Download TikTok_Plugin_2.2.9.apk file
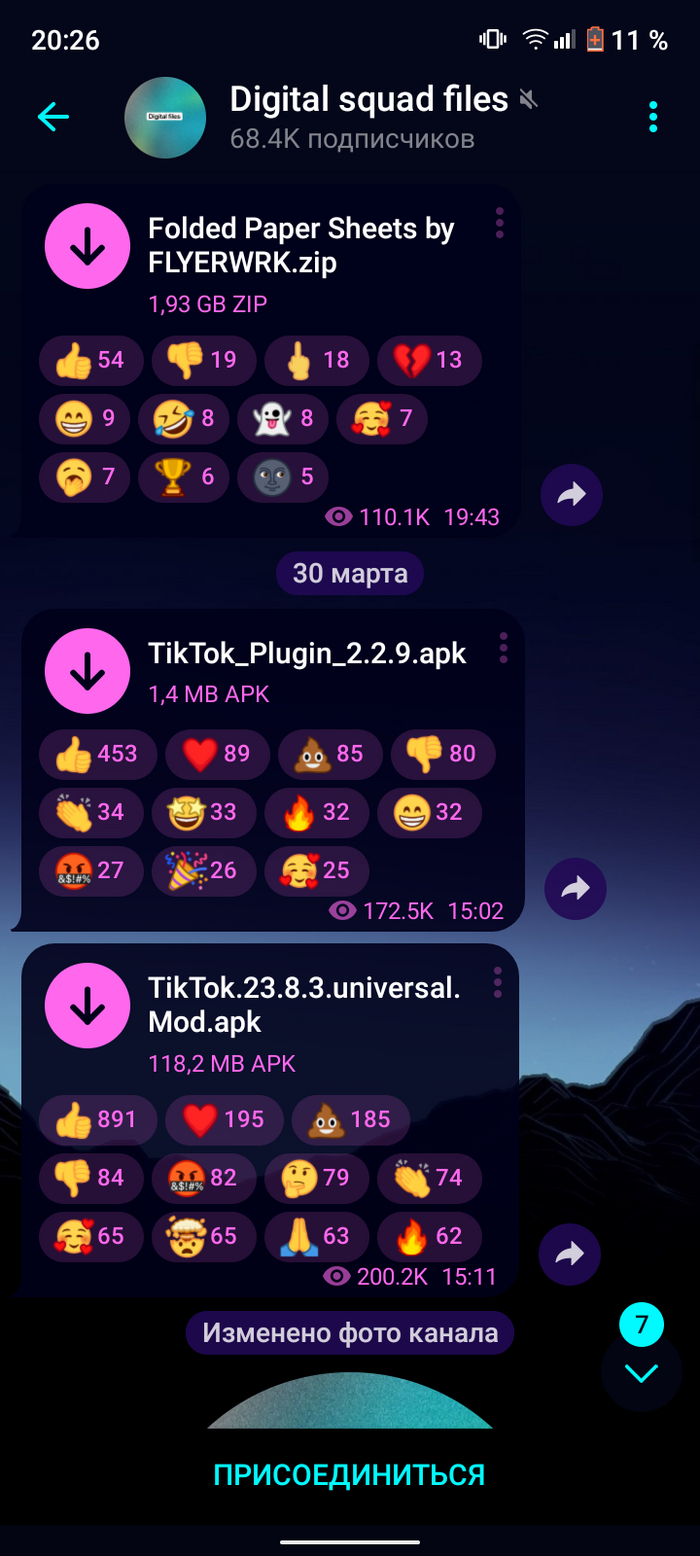This screenshot has height=1556, width=700. pos(88,671)
